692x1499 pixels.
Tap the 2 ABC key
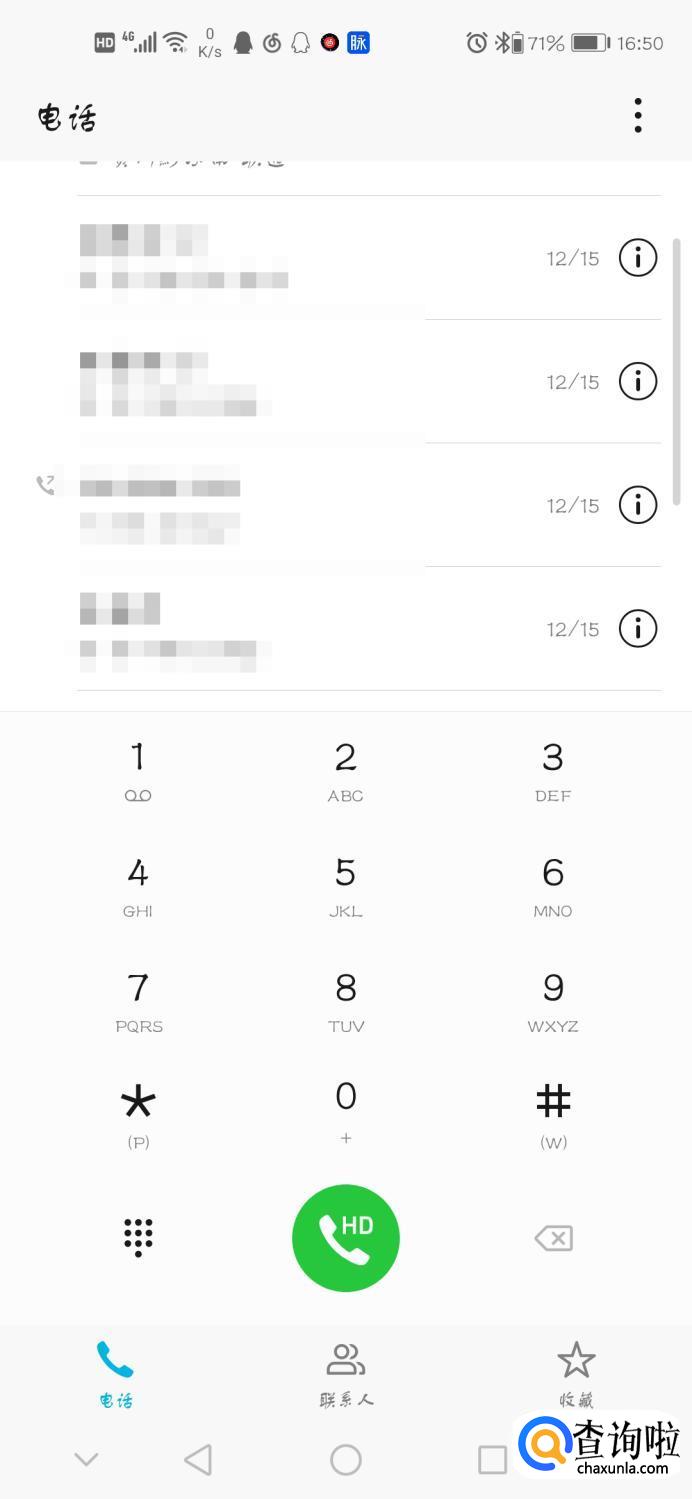point(346,771)
